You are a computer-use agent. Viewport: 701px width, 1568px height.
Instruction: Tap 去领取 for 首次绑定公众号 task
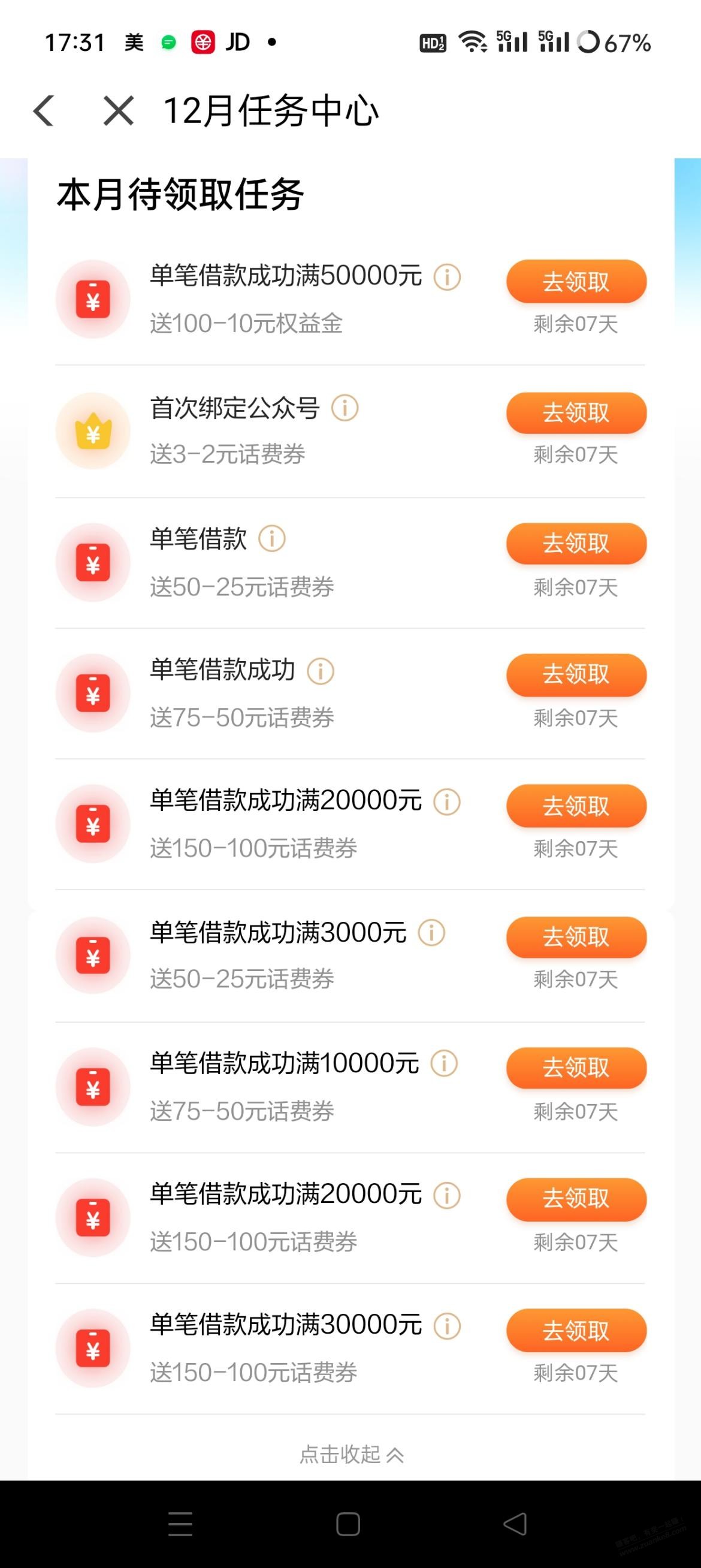[x=576, y=413]
